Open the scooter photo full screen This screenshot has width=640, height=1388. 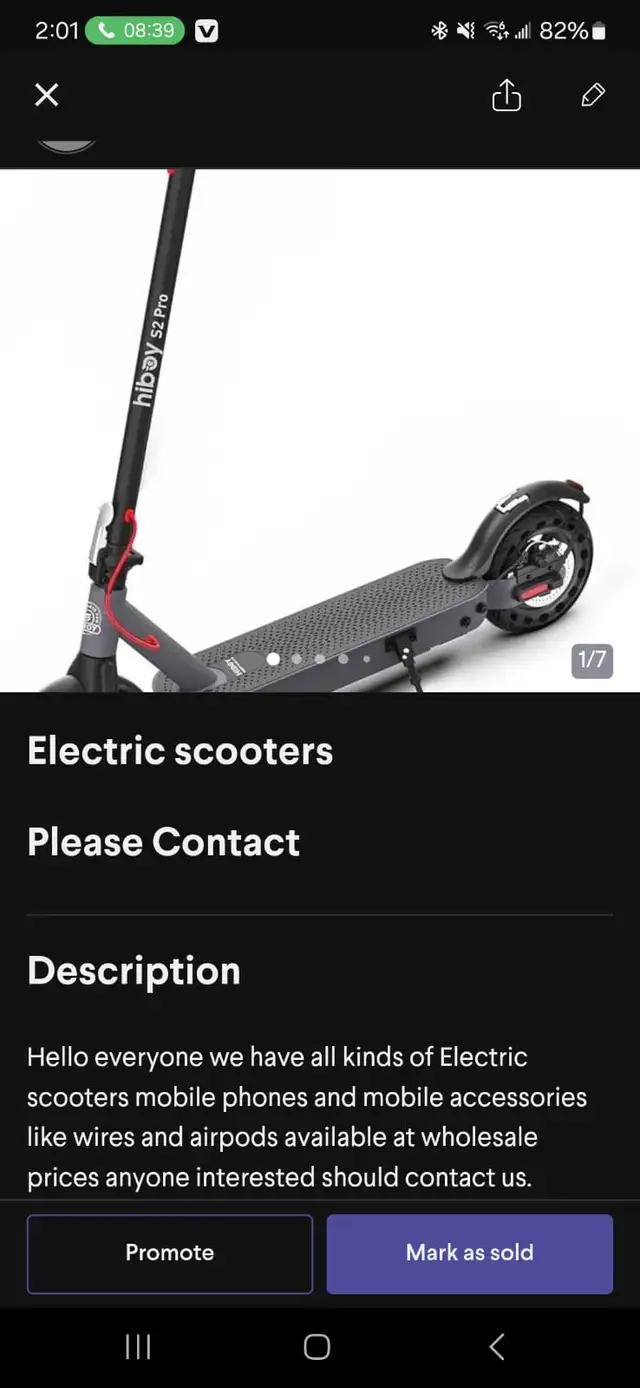(320, 430)
